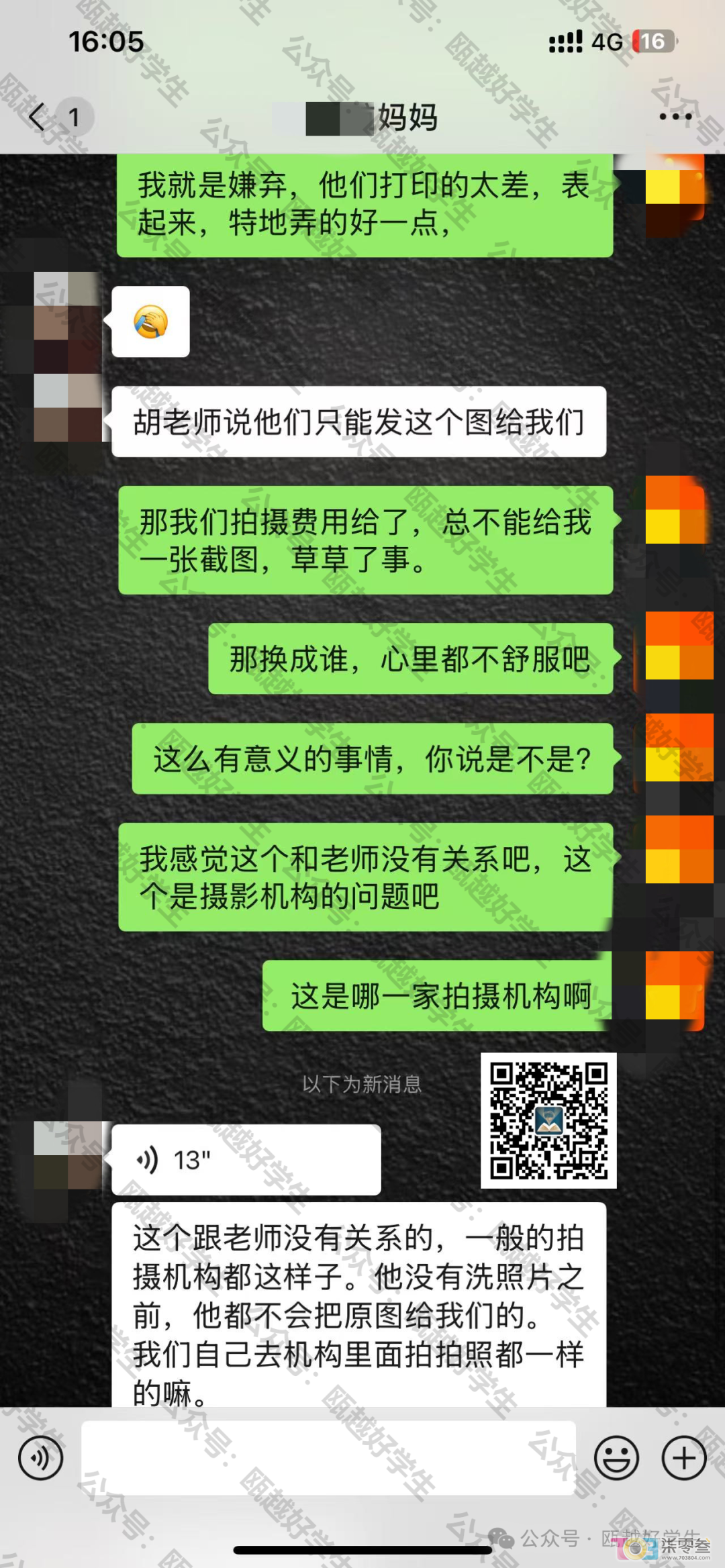The image size is (725, 1568).
Task: Switch to voice input mode
Action: (x=40, y=1457)
